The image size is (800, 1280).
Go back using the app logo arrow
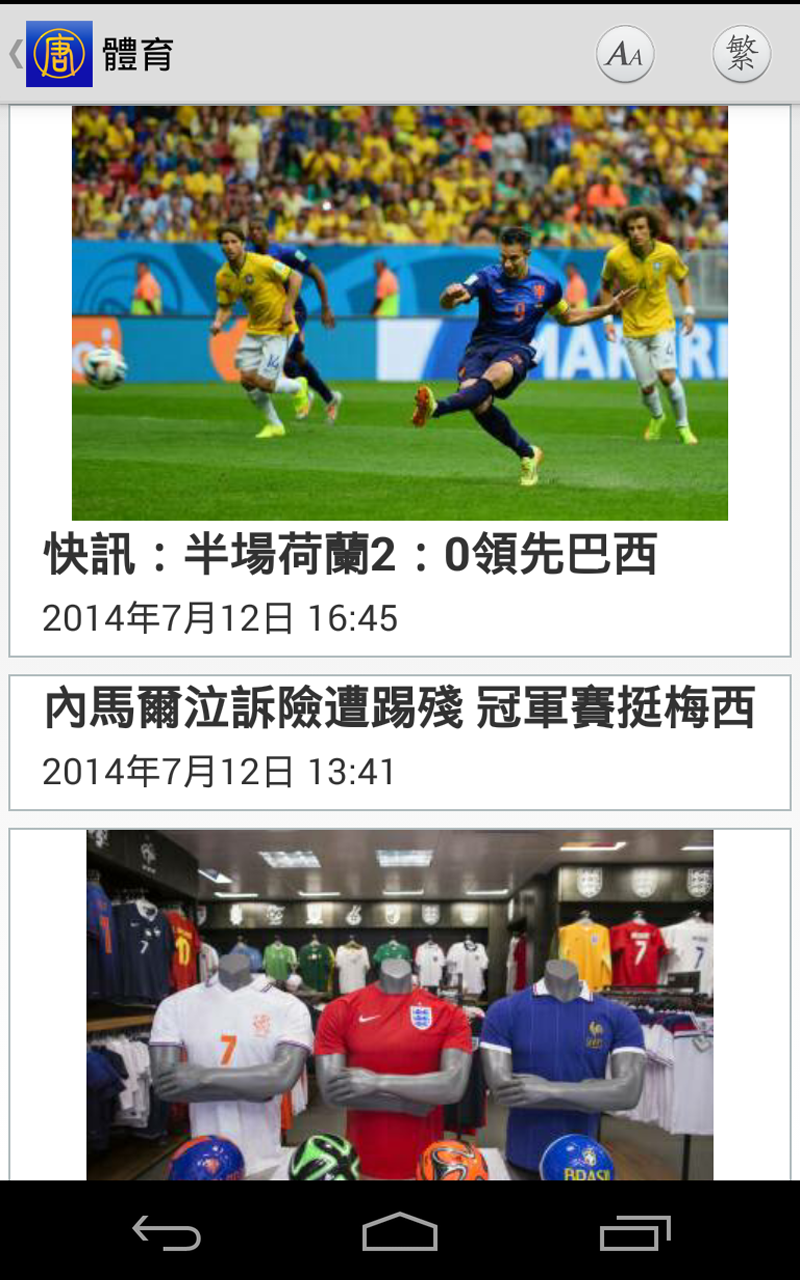50,54
